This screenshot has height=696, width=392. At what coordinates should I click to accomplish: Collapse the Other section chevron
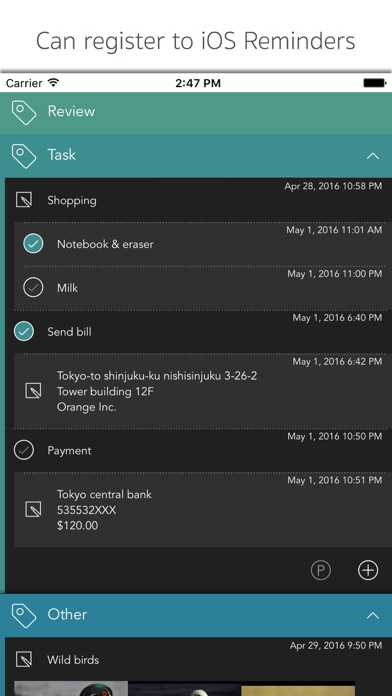point(373,616)
